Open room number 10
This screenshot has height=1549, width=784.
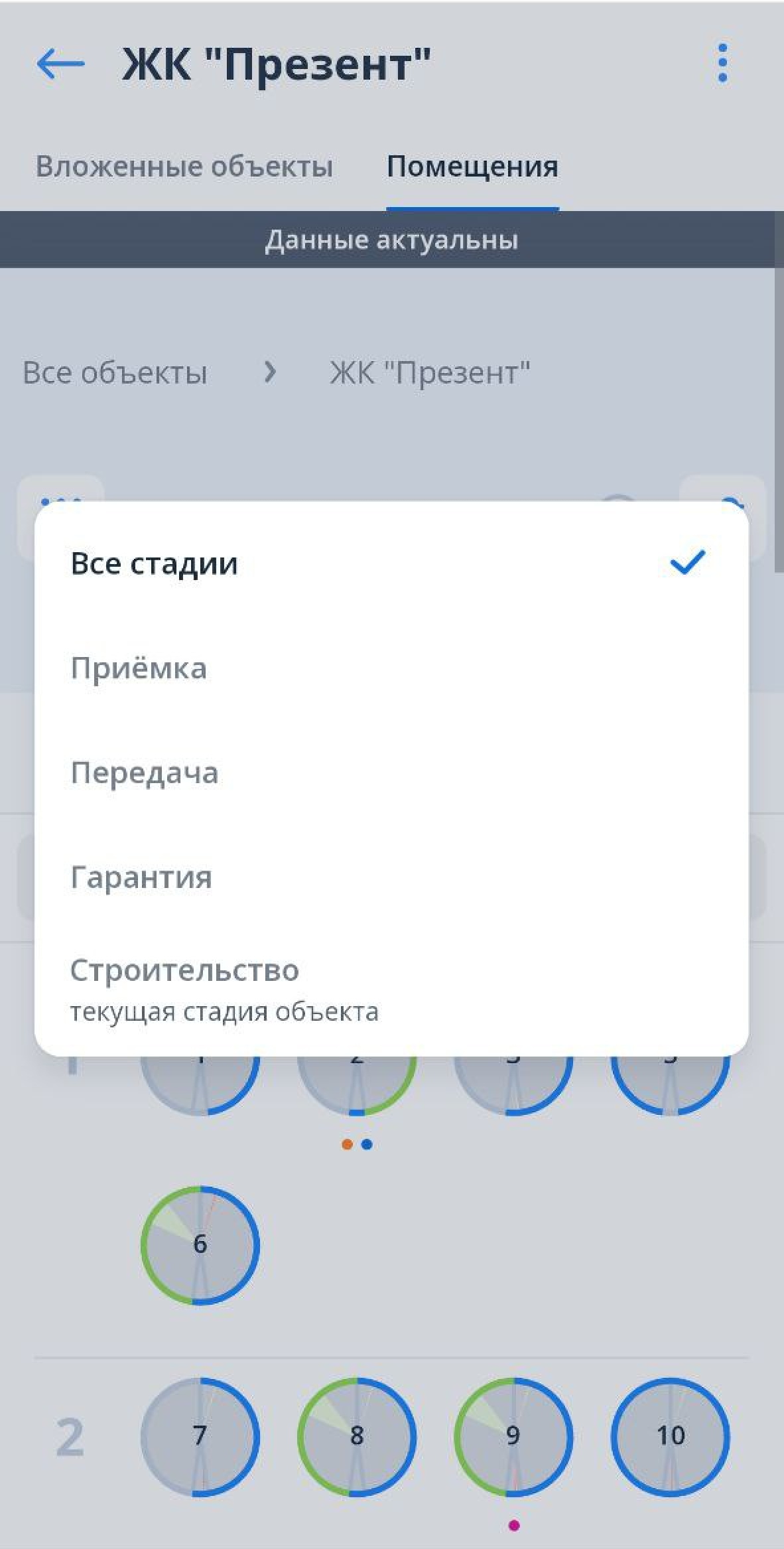point(670,1436)
